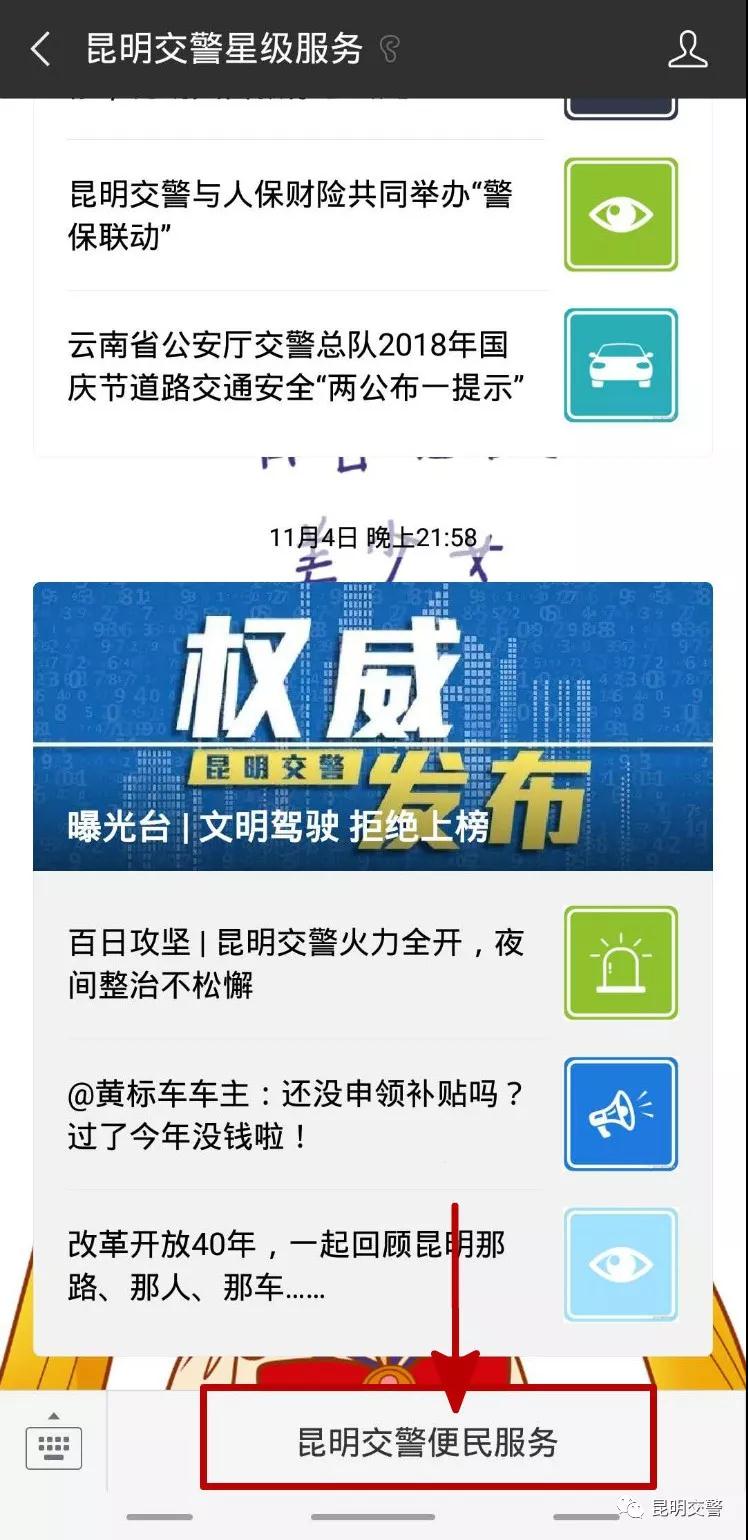Open the @黄标车车主 补贴 article

tap(296, 1114)
